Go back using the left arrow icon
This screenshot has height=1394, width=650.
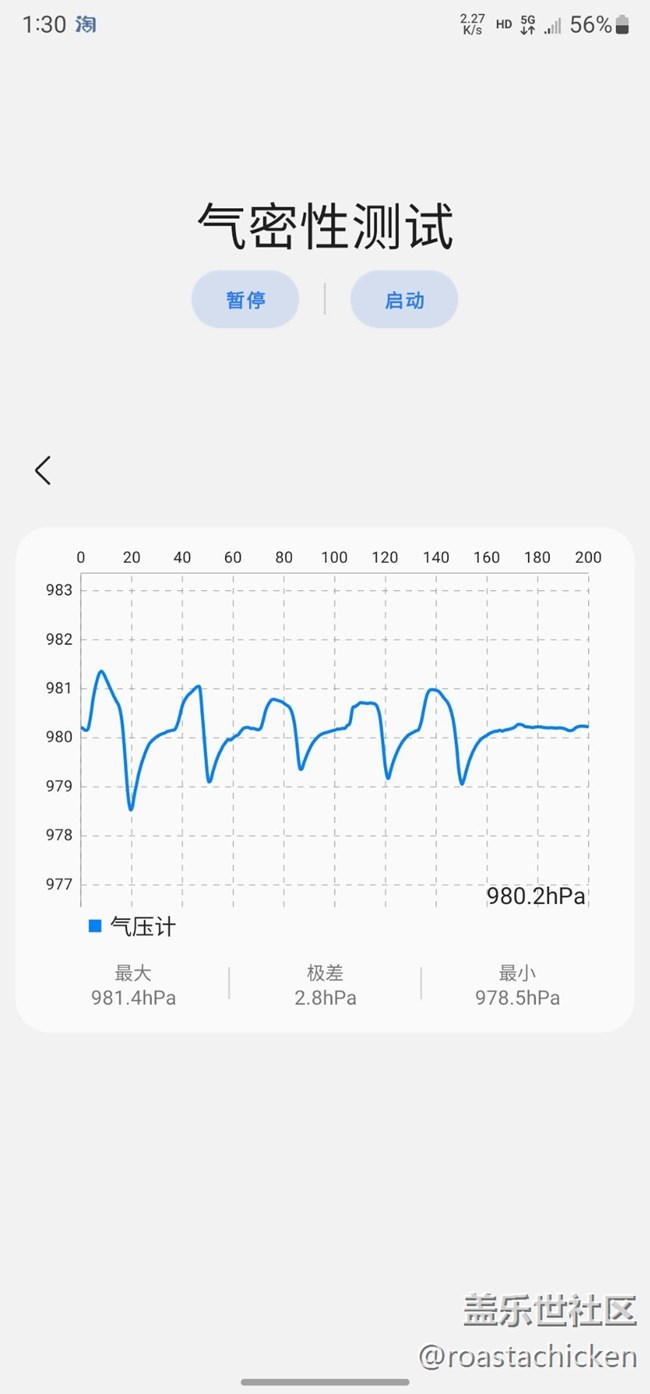click(42, 470)
